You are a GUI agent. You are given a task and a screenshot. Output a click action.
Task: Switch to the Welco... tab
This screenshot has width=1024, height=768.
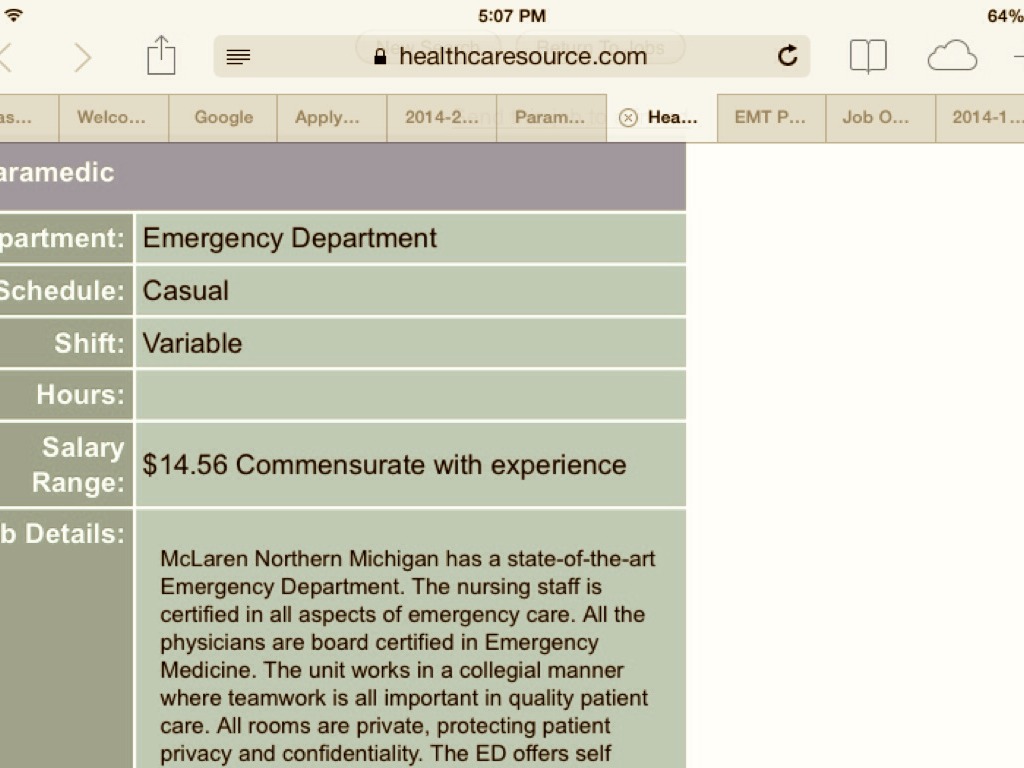111,117
